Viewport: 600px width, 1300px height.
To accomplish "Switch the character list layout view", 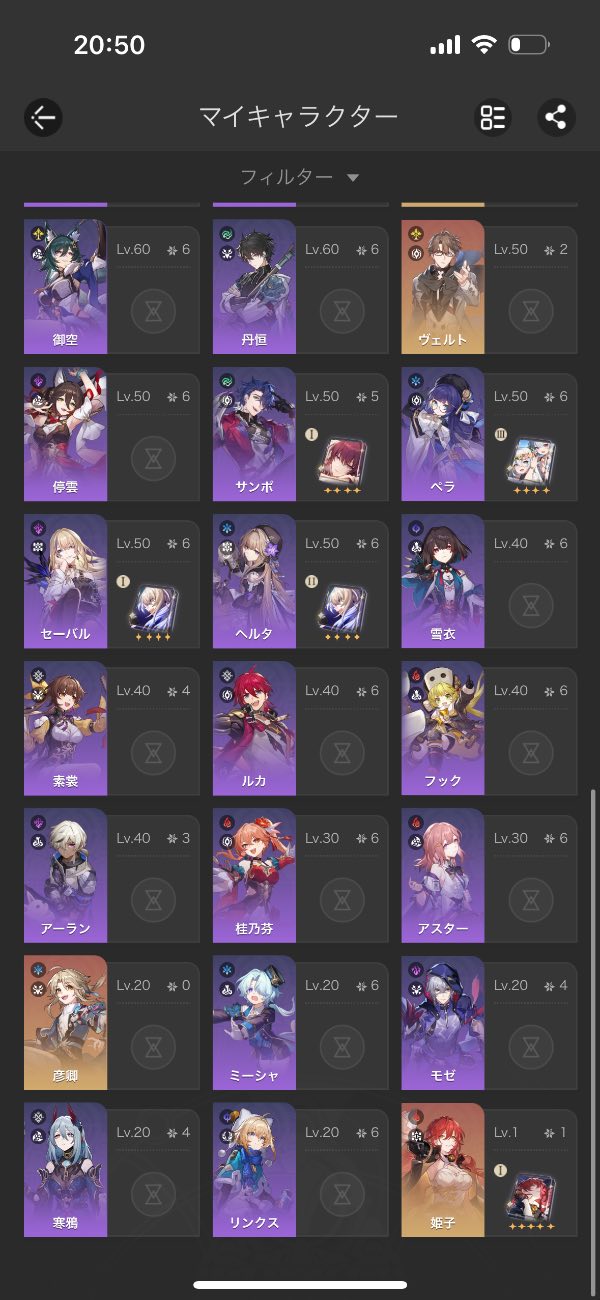I will [x=492, y=117].
